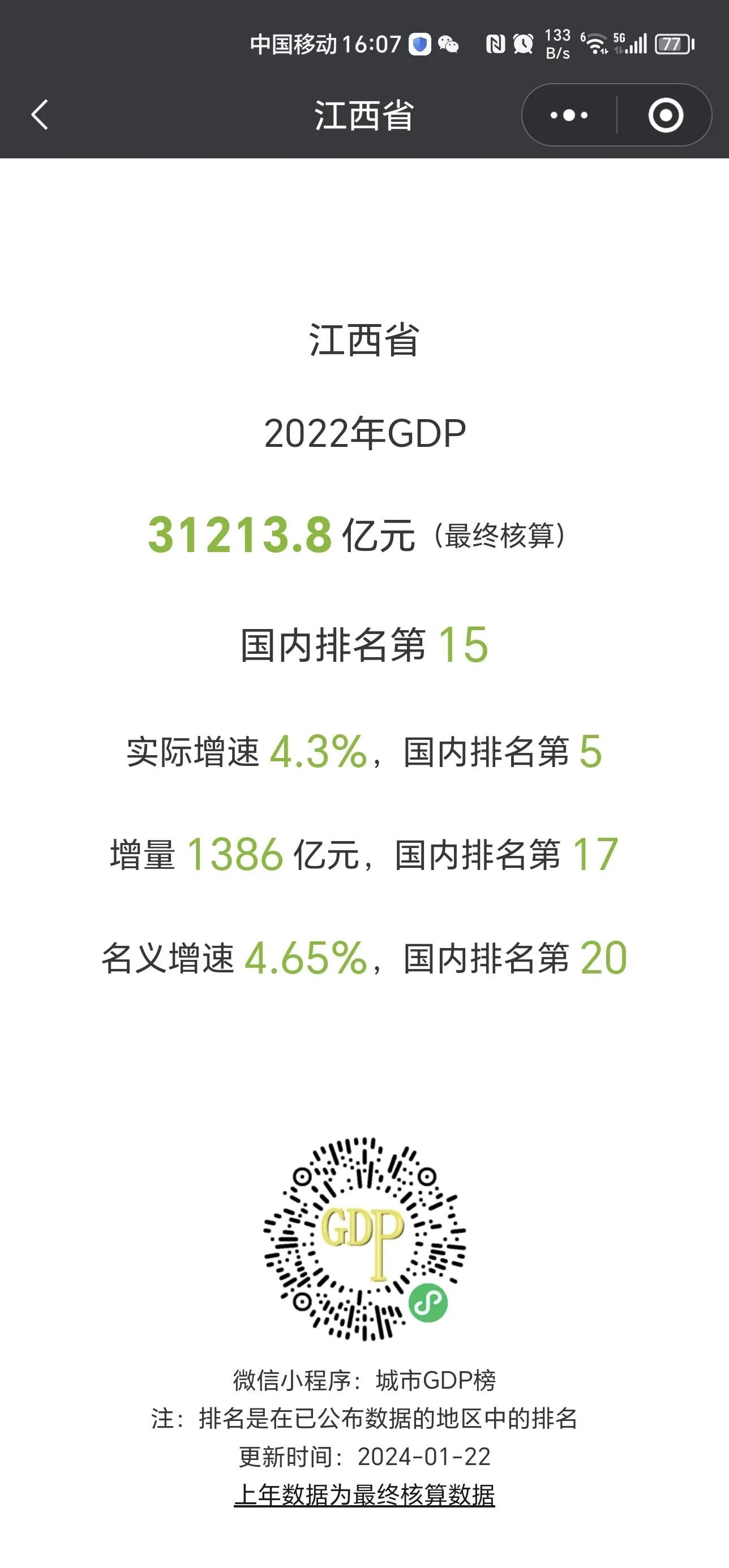729x1568 pixels.
Task: Close the mini program with the circle button
Action: pyautogui.click(x=665, y=115)
